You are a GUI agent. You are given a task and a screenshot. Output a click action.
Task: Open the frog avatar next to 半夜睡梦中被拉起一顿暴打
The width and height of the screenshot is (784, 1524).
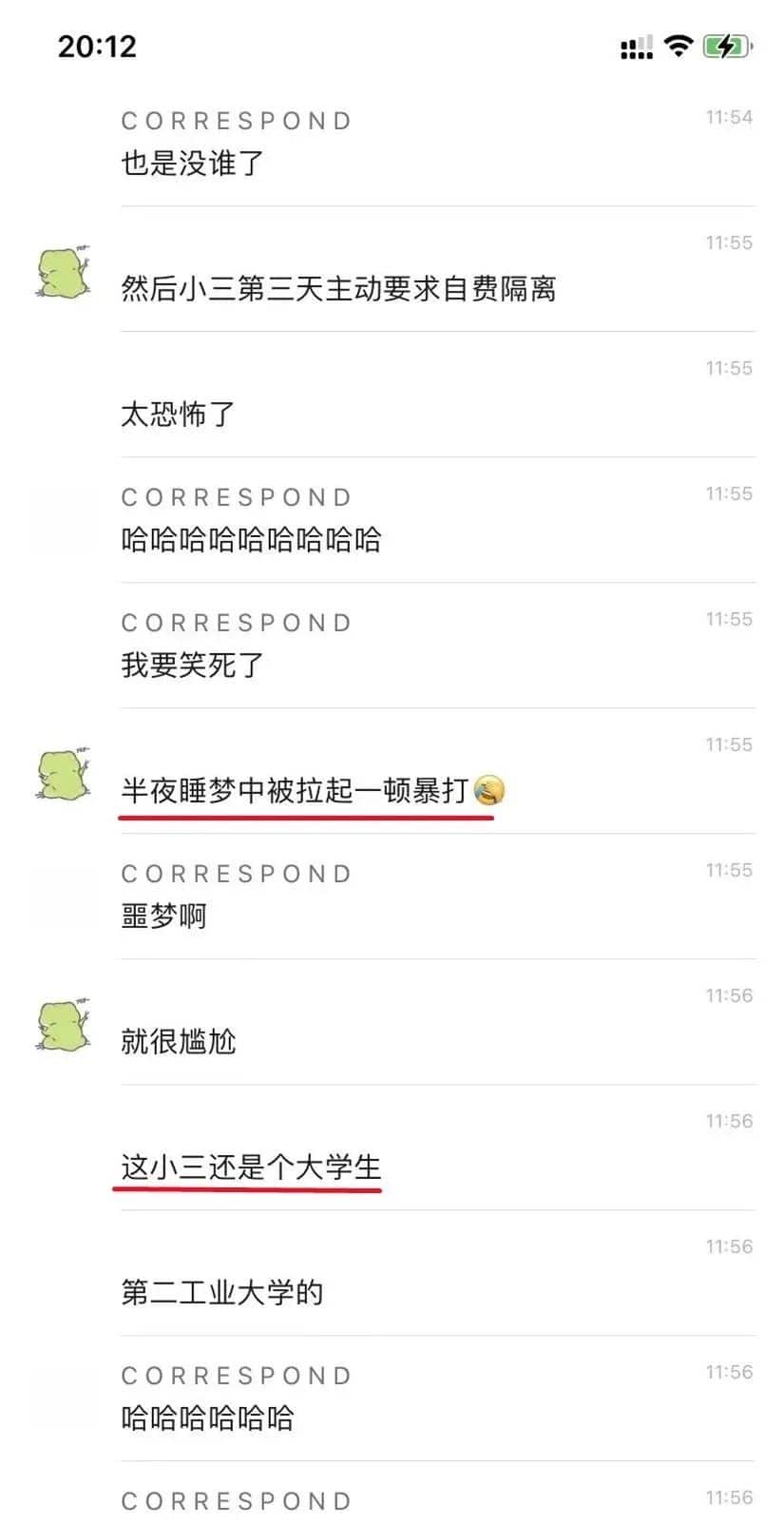click(64, 774)
